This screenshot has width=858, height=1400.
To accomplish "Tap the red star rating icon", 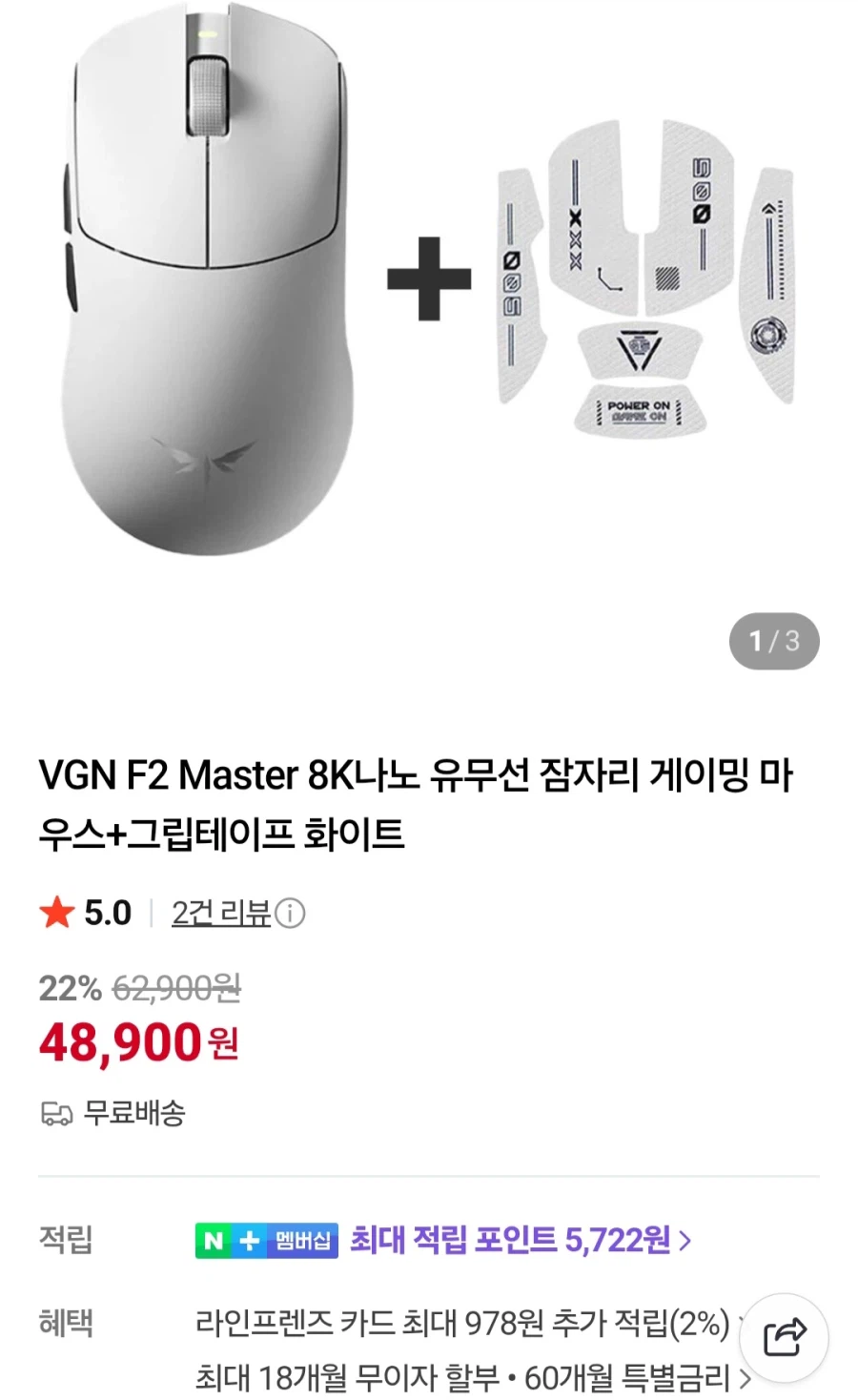I will pyautogui.click(x=57, y=913).
